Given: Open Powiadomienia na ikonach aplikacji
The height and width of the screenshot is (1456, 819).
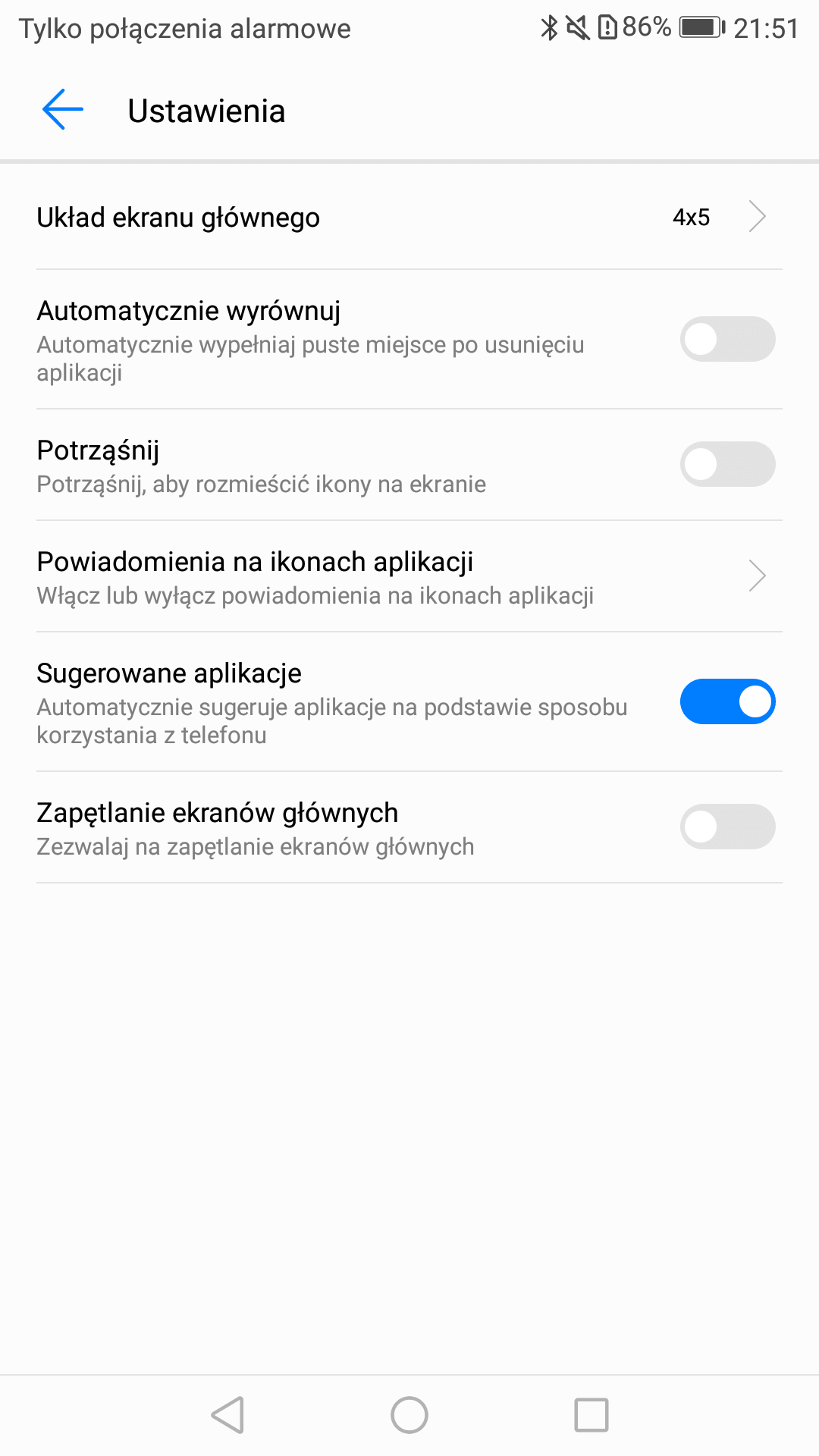Looking at the screenshot, I should click(409, 576).
